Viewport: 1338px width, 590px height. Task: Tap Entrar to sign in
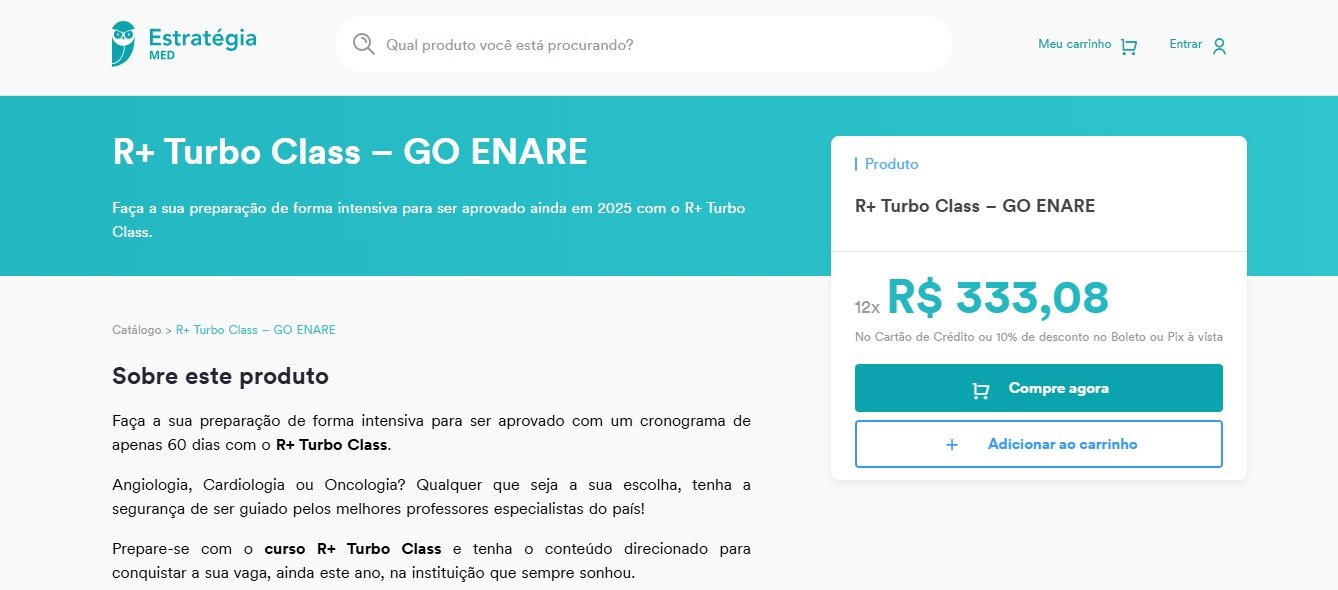(x=1197, y=45)
